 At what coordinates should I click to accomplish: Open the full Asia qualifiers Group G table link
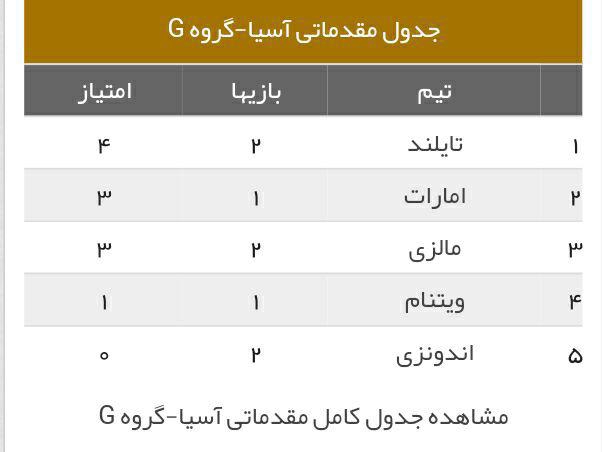[x=303, y=415]
